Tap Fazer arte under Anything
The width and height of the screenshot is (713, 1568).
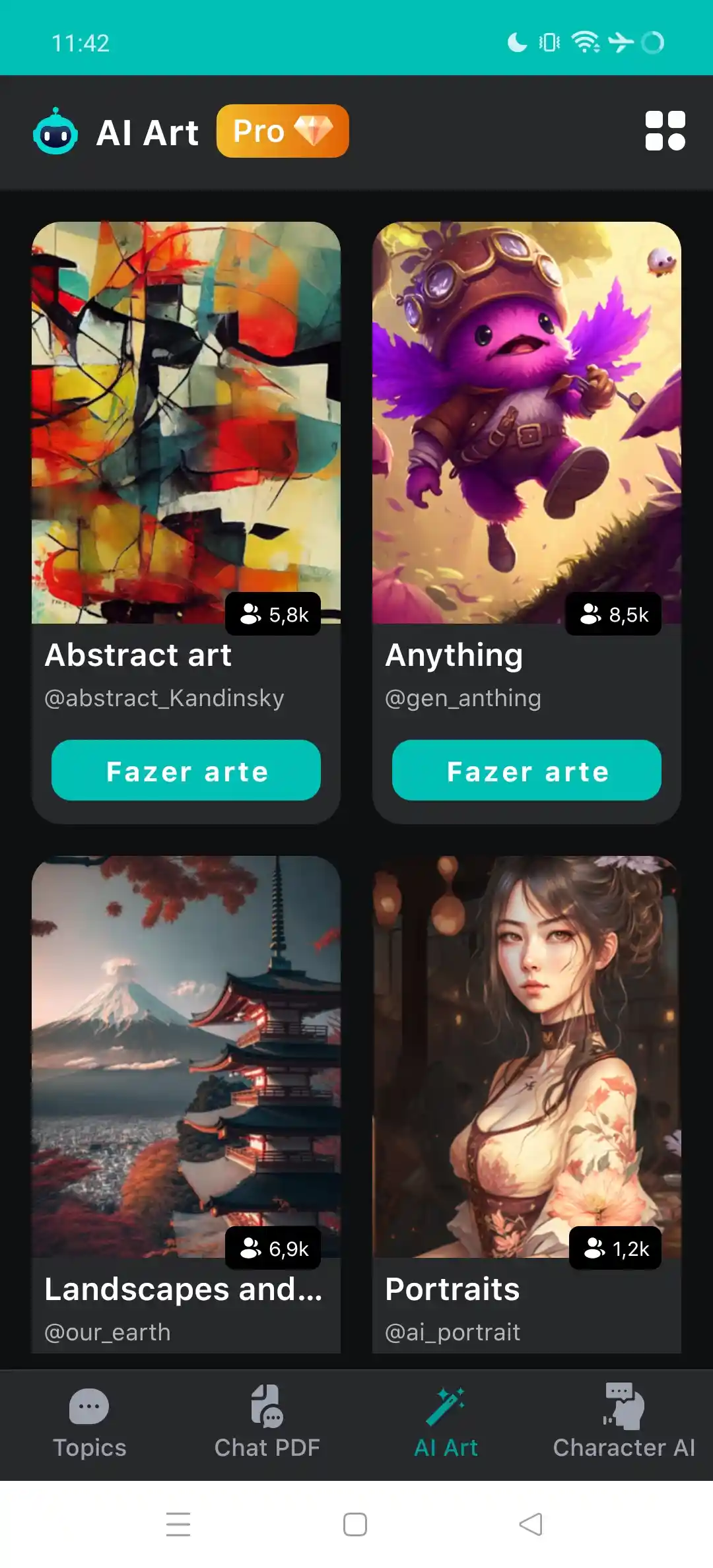pyautogui.click(x=526, y=770)
